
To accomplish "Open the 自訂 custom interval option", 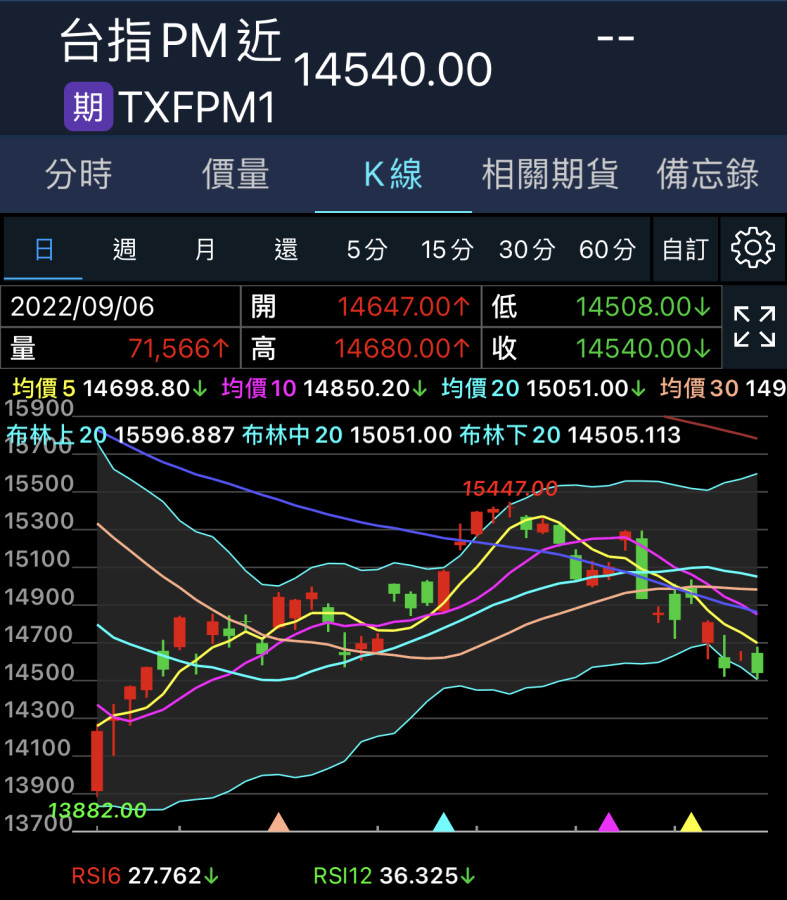I will [685, 249].
